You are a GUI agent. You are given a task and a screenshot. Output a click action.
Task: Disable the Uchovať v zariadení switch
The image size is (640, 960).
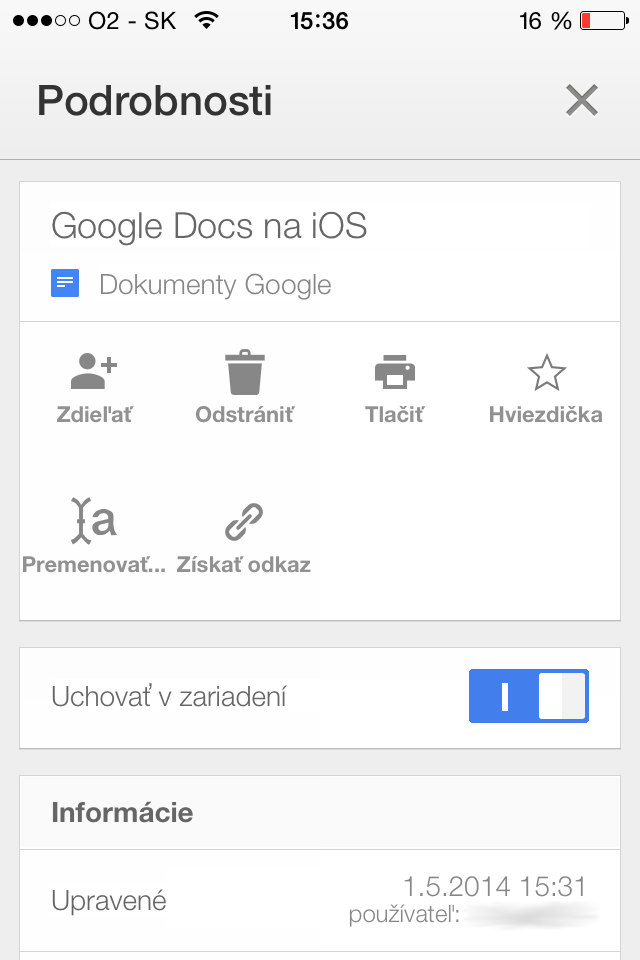529,696
